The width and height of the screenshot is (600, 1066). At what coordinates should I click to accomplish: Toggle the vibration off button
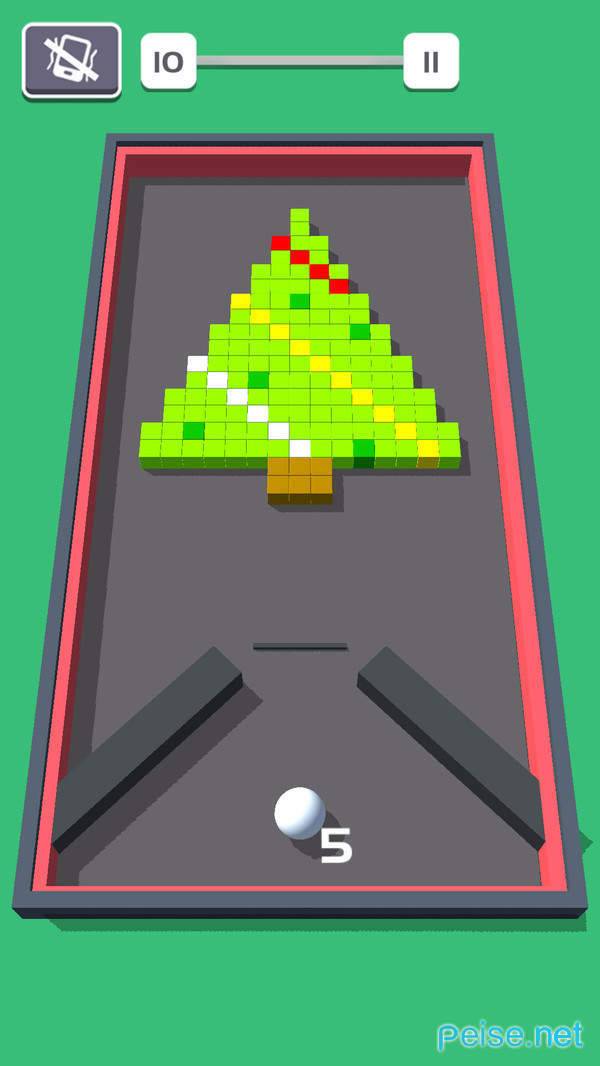71,60
